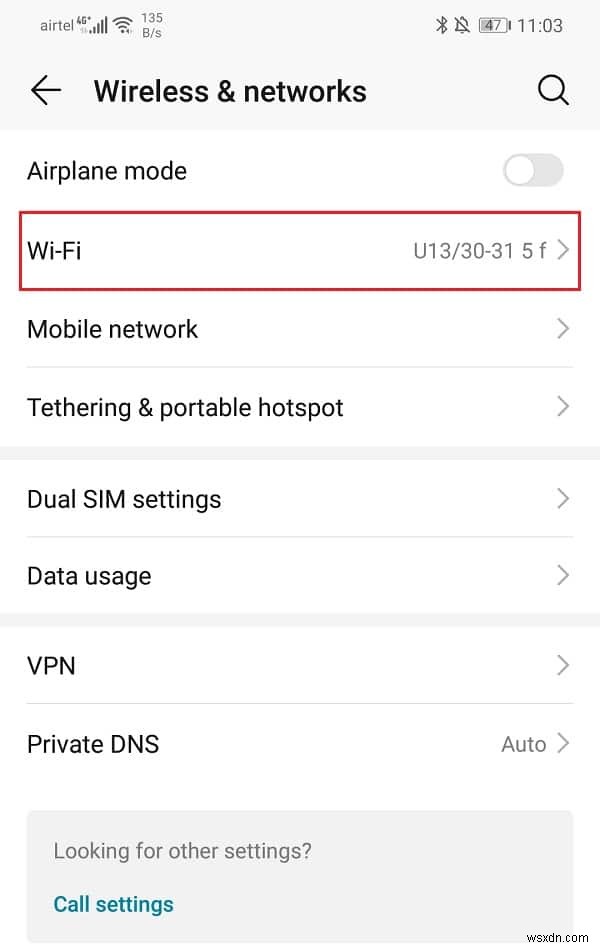Open VPN settings

(300, 665)
